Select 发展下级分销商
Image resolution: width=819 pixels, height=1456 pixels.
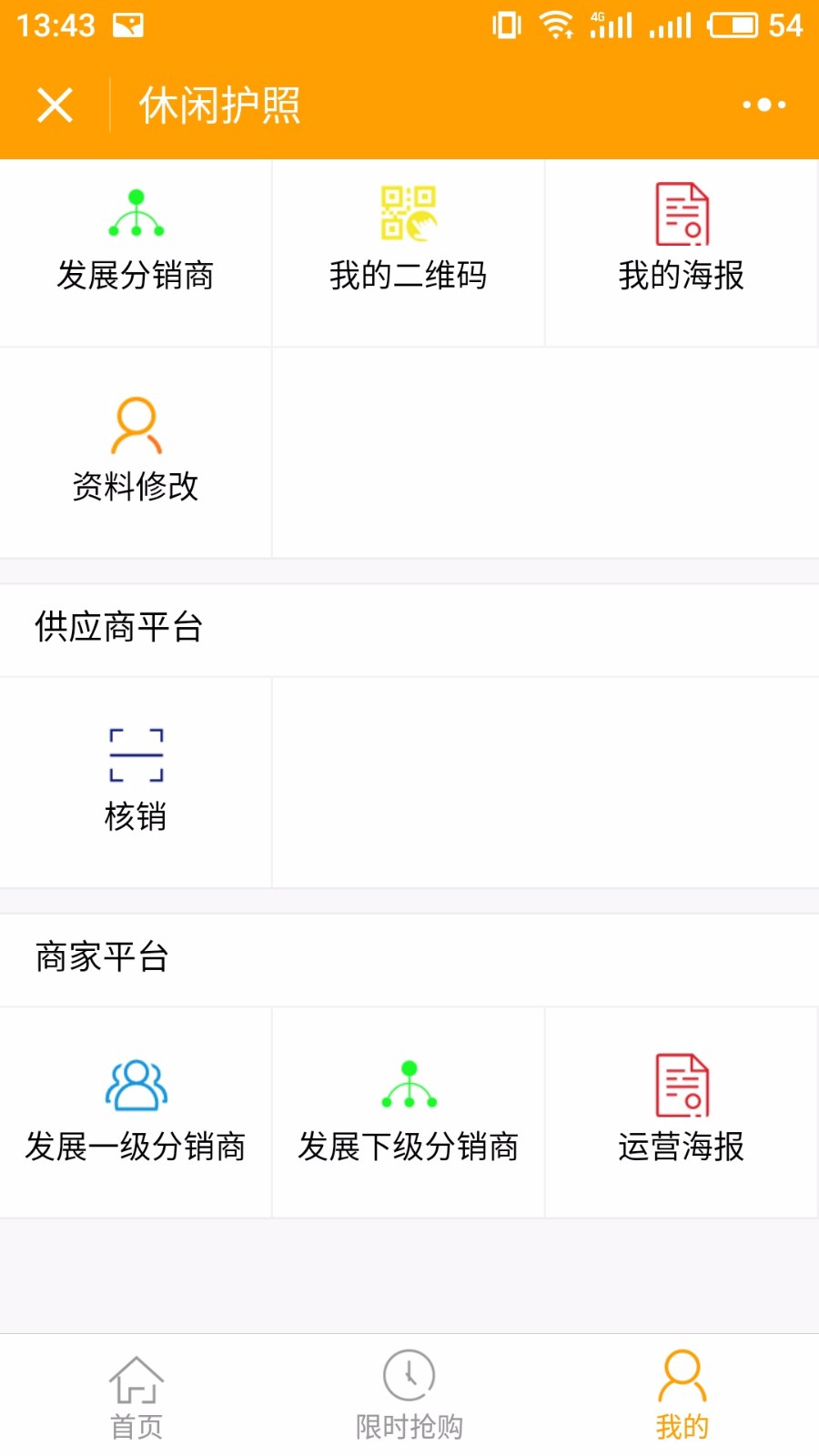(x=409, y=1112)
